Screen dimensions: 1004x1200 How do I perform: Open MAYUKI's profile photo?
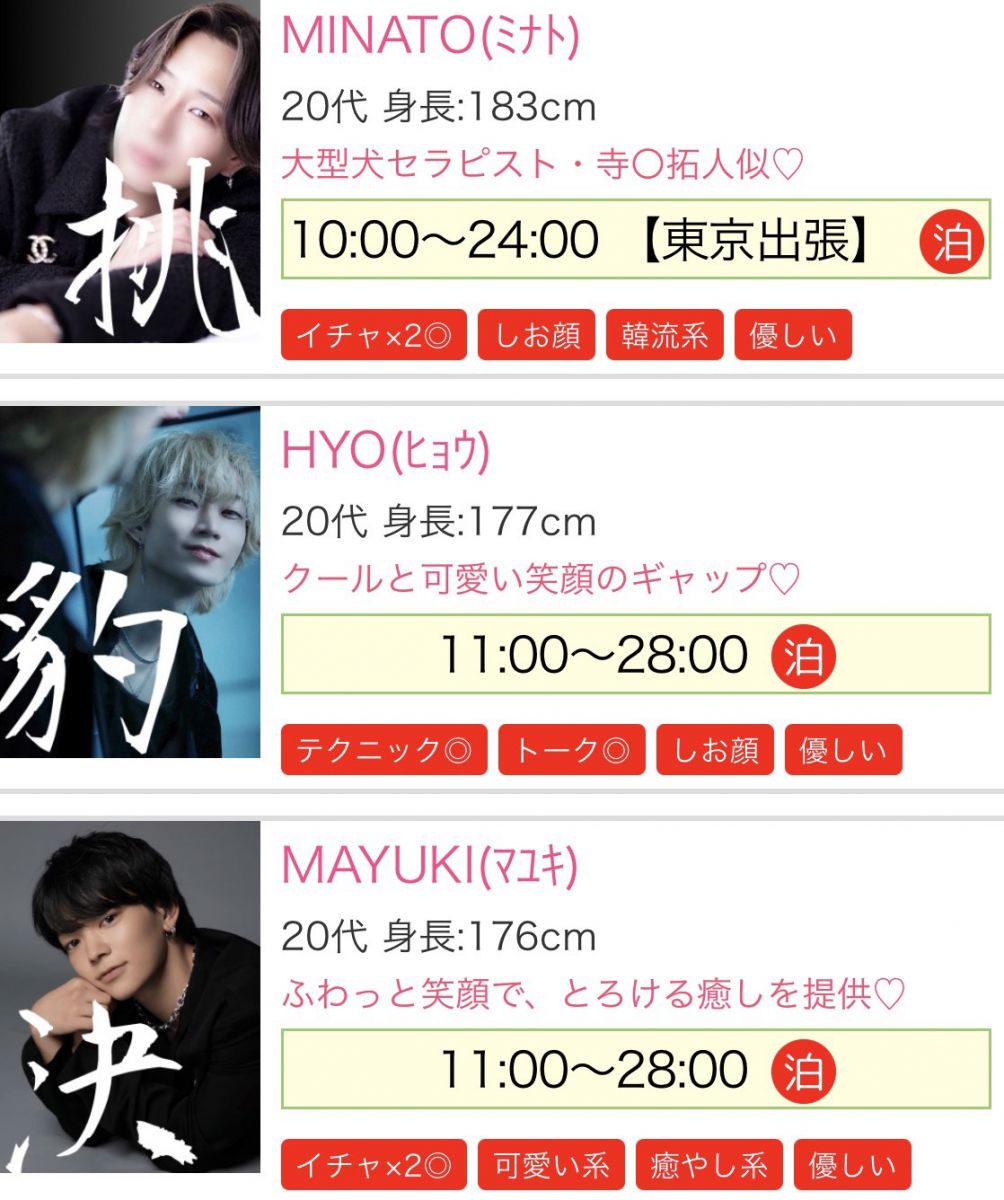pyautogui.click(x=130, y=996)
